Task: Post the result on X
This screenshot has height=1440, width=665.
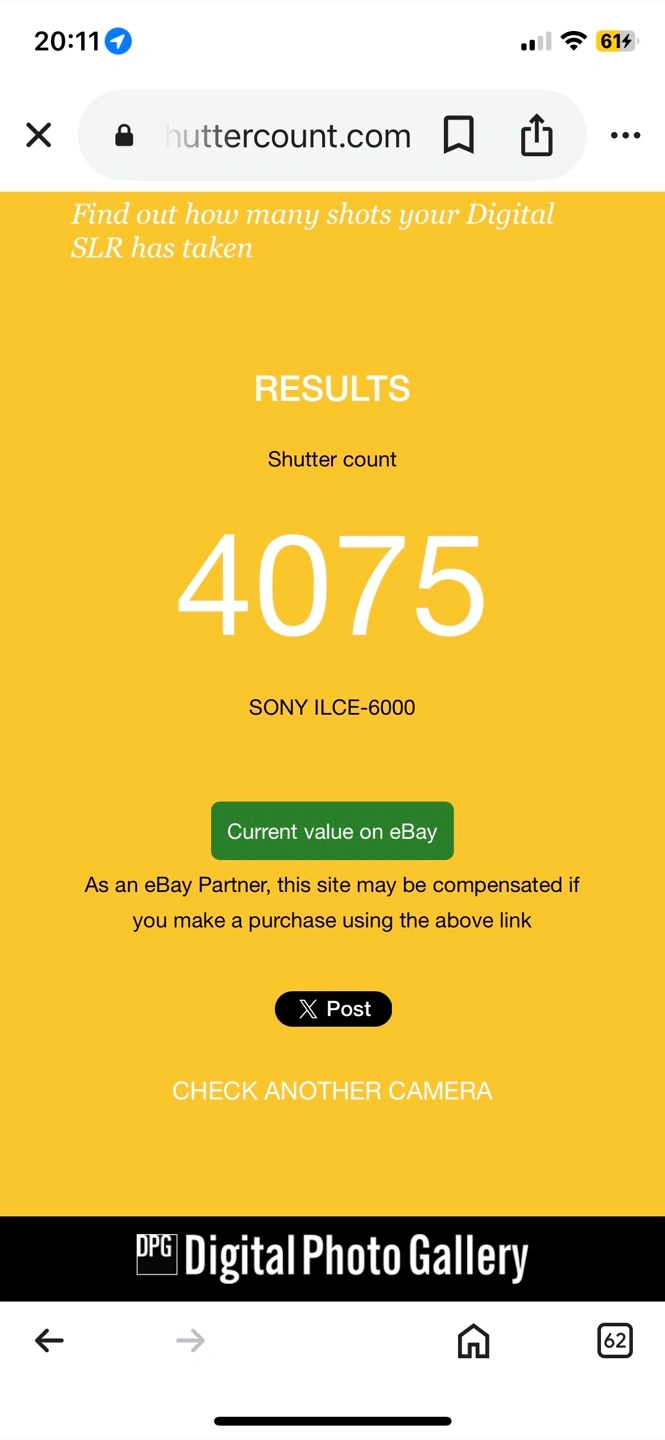Action: pos(333,1009)
